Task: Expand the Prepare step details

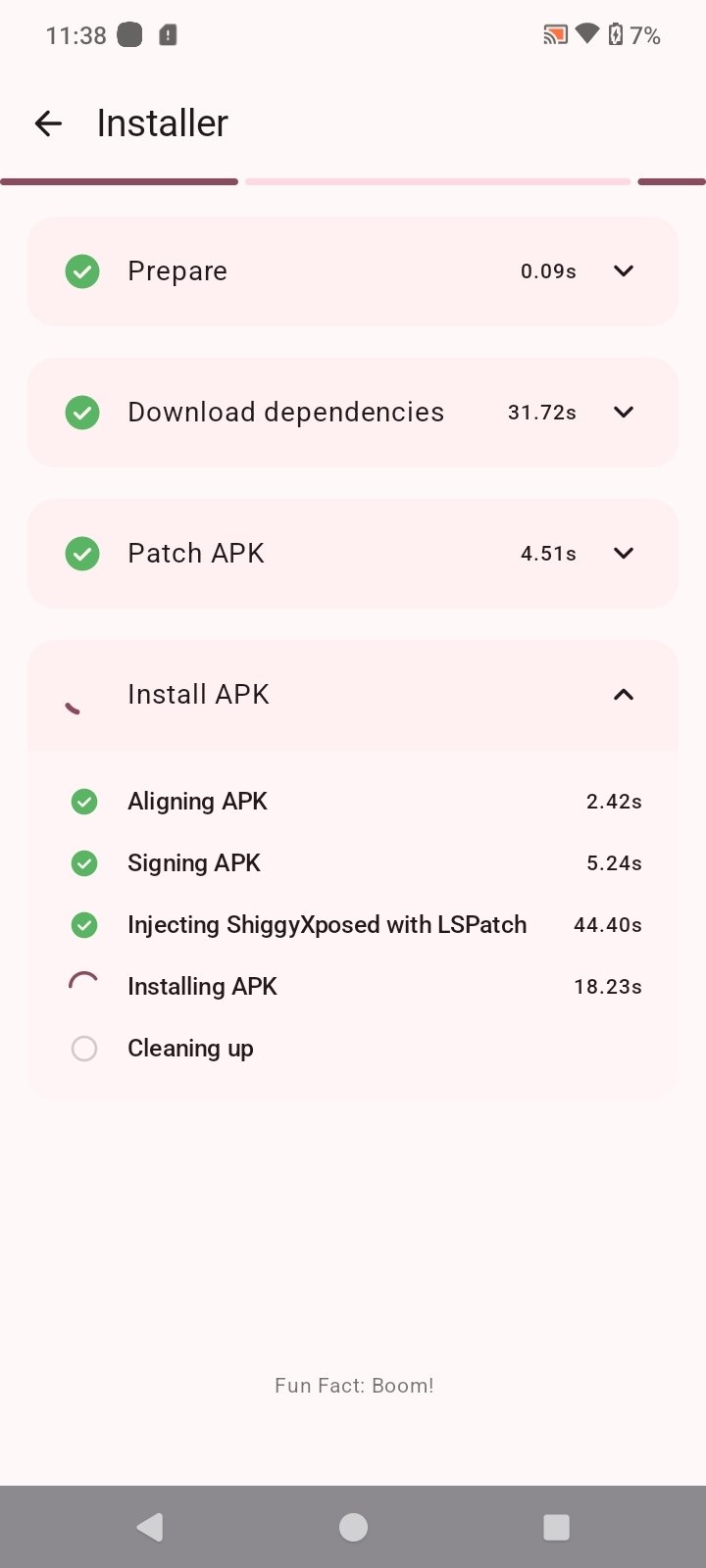Action: 623,271
